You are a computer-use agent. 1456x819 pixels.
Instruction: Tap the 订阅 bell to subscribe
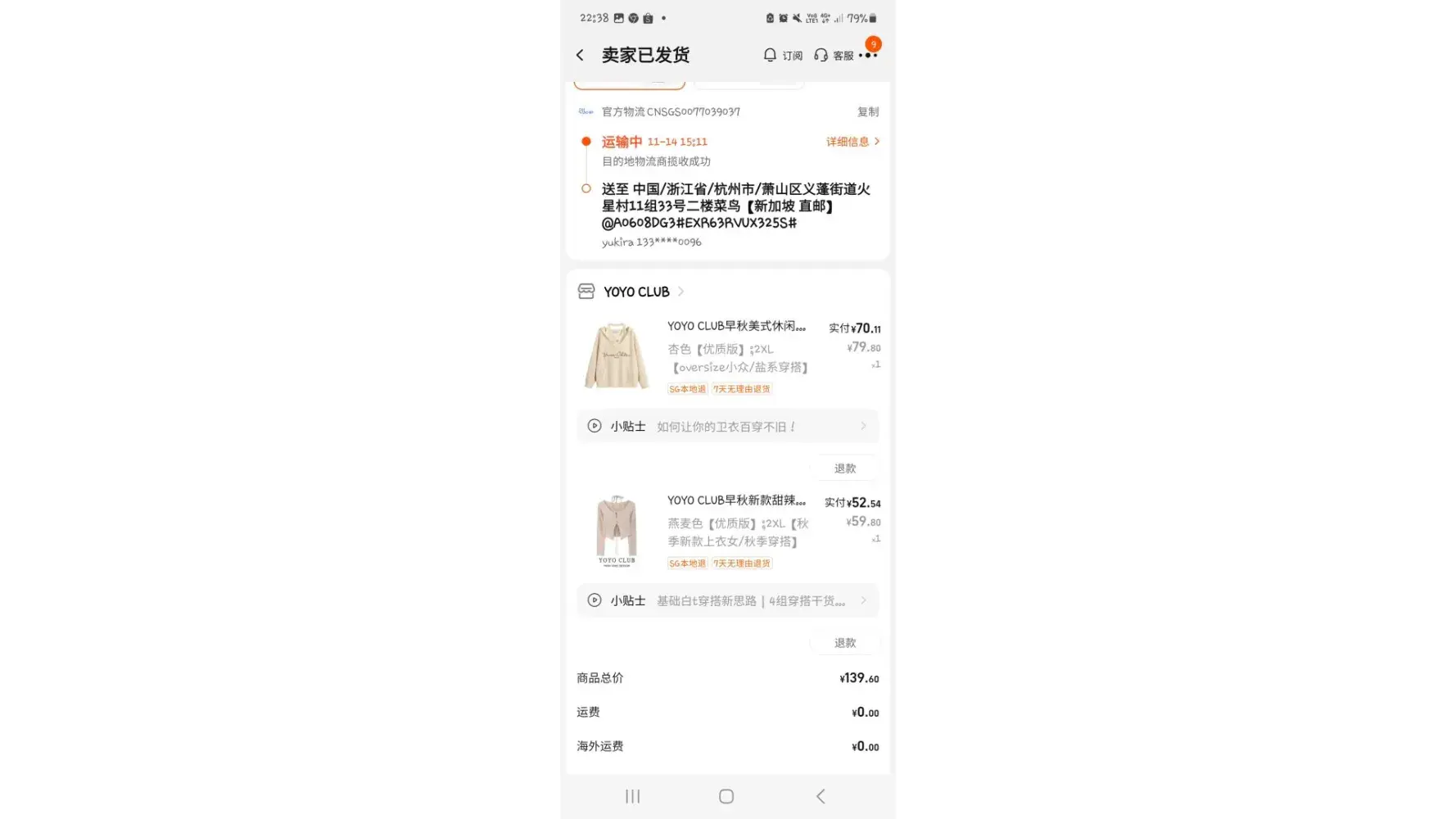click(782, 55)
